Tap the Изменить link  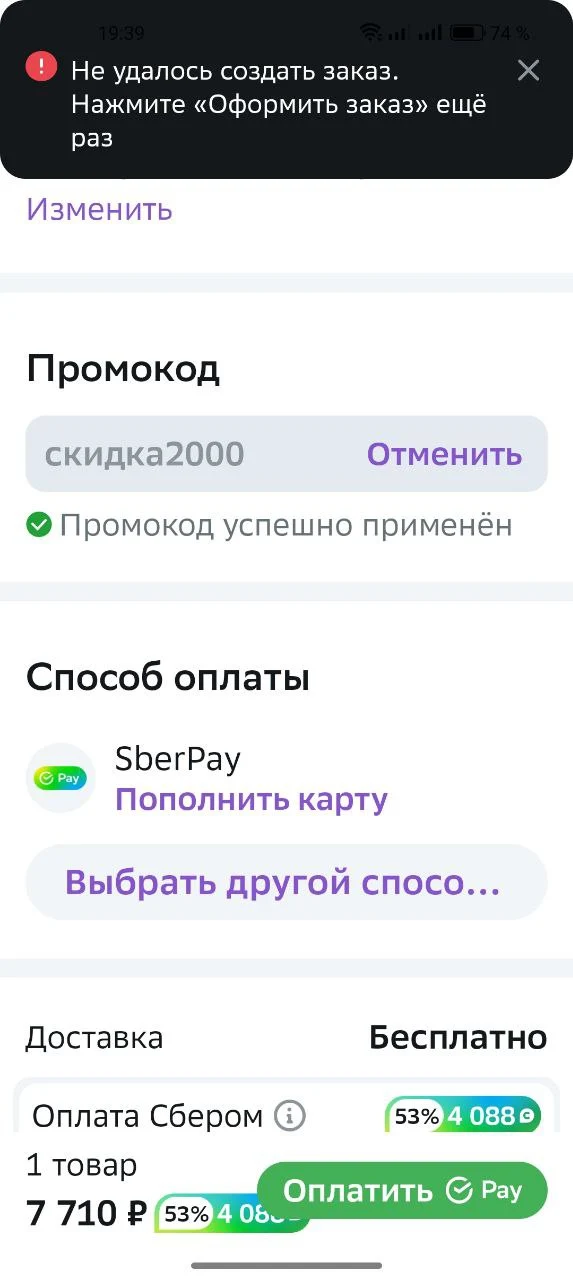99,209
